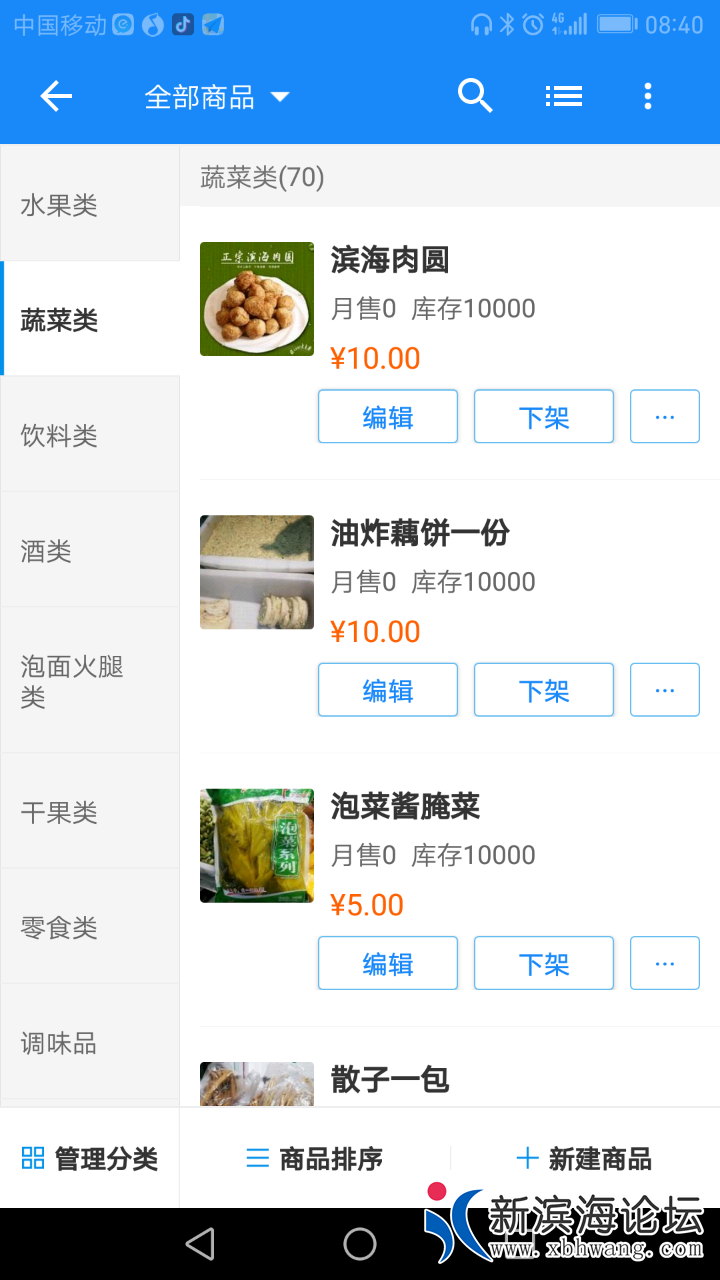720x1280 pixels.
Task: Open 管理分类 at the bottom
Action: click(x=90, y=1159)
